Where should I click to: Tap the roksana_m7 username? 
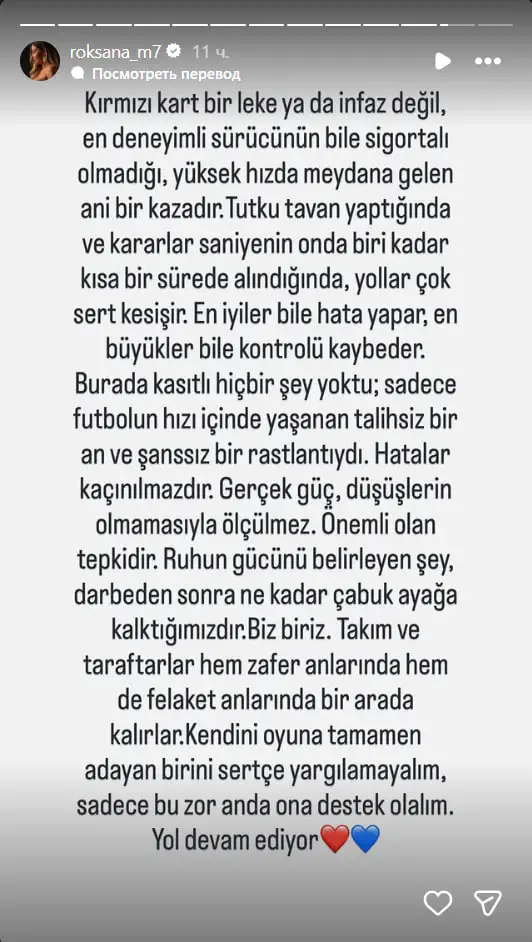point(116,52)
